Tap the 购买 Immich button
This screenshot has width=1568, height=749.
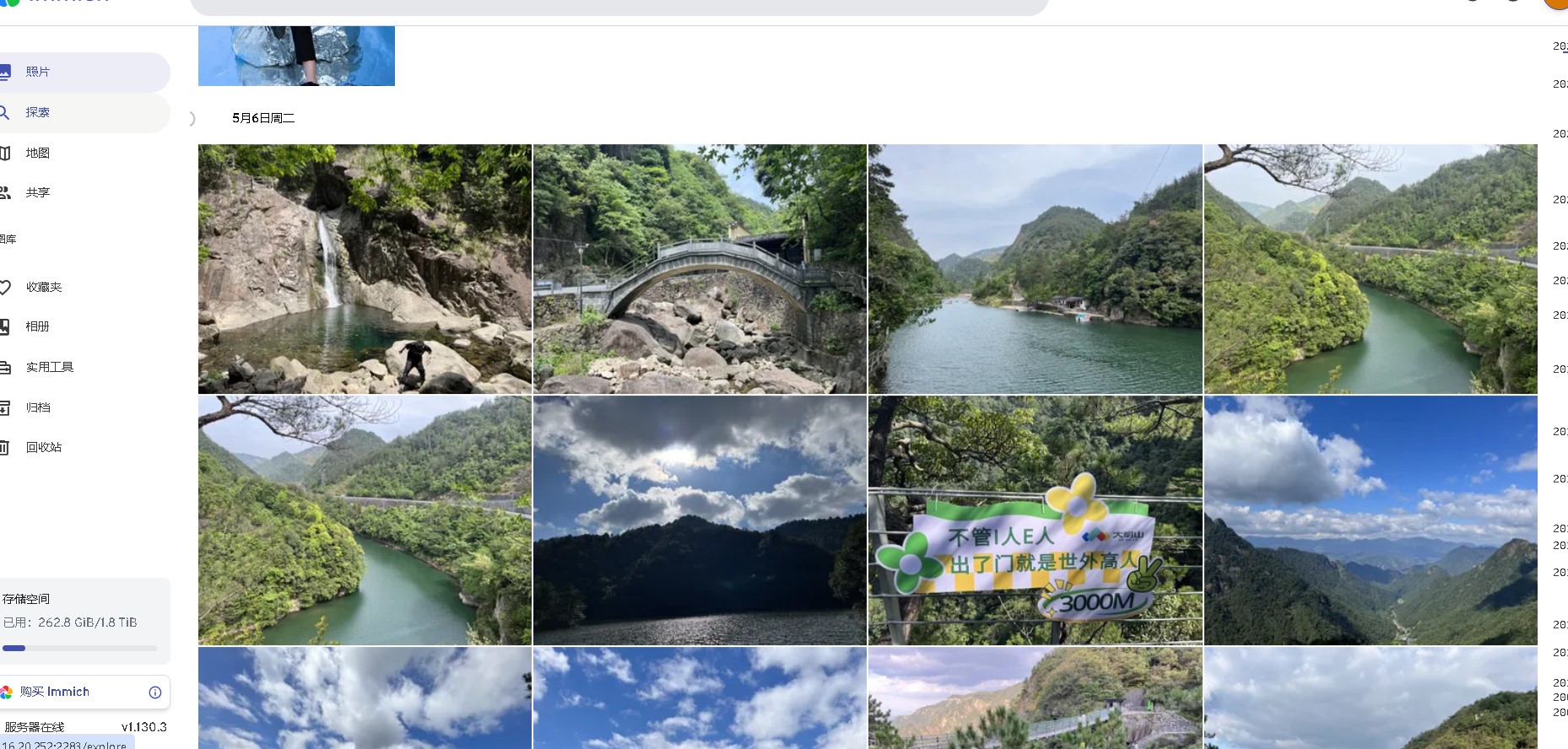point(56,692)
